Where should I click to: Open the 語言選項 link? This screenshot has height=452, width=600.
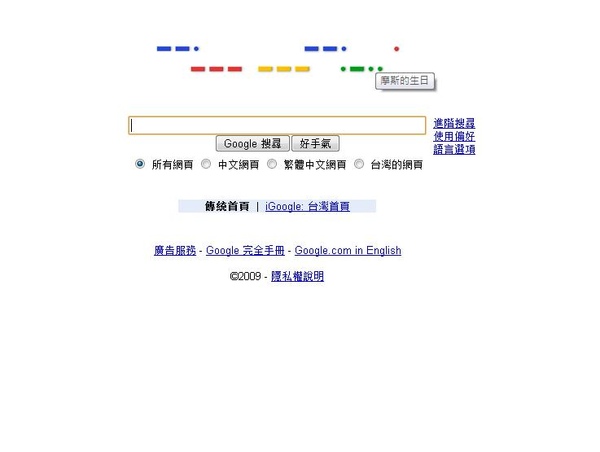click(454, 149)
